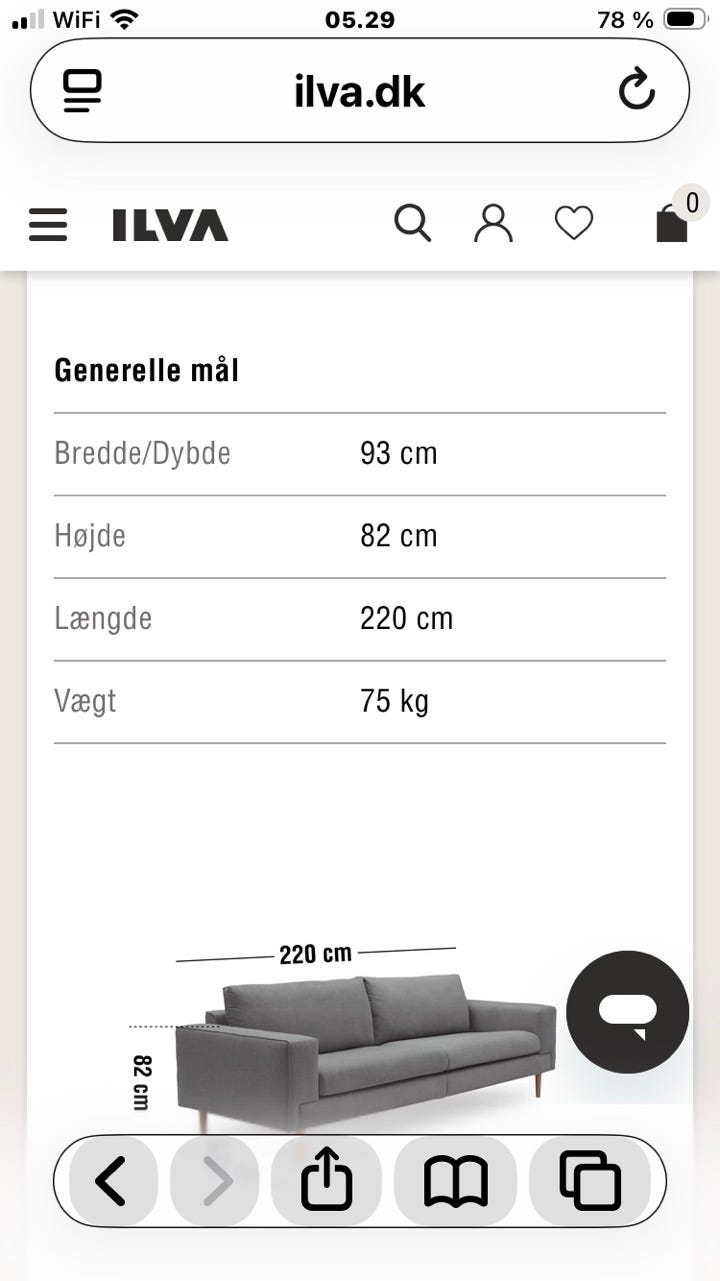This screenshot has height=1281, width=720.
Task: Open the search icon on ILVA site
Action: 413,223
